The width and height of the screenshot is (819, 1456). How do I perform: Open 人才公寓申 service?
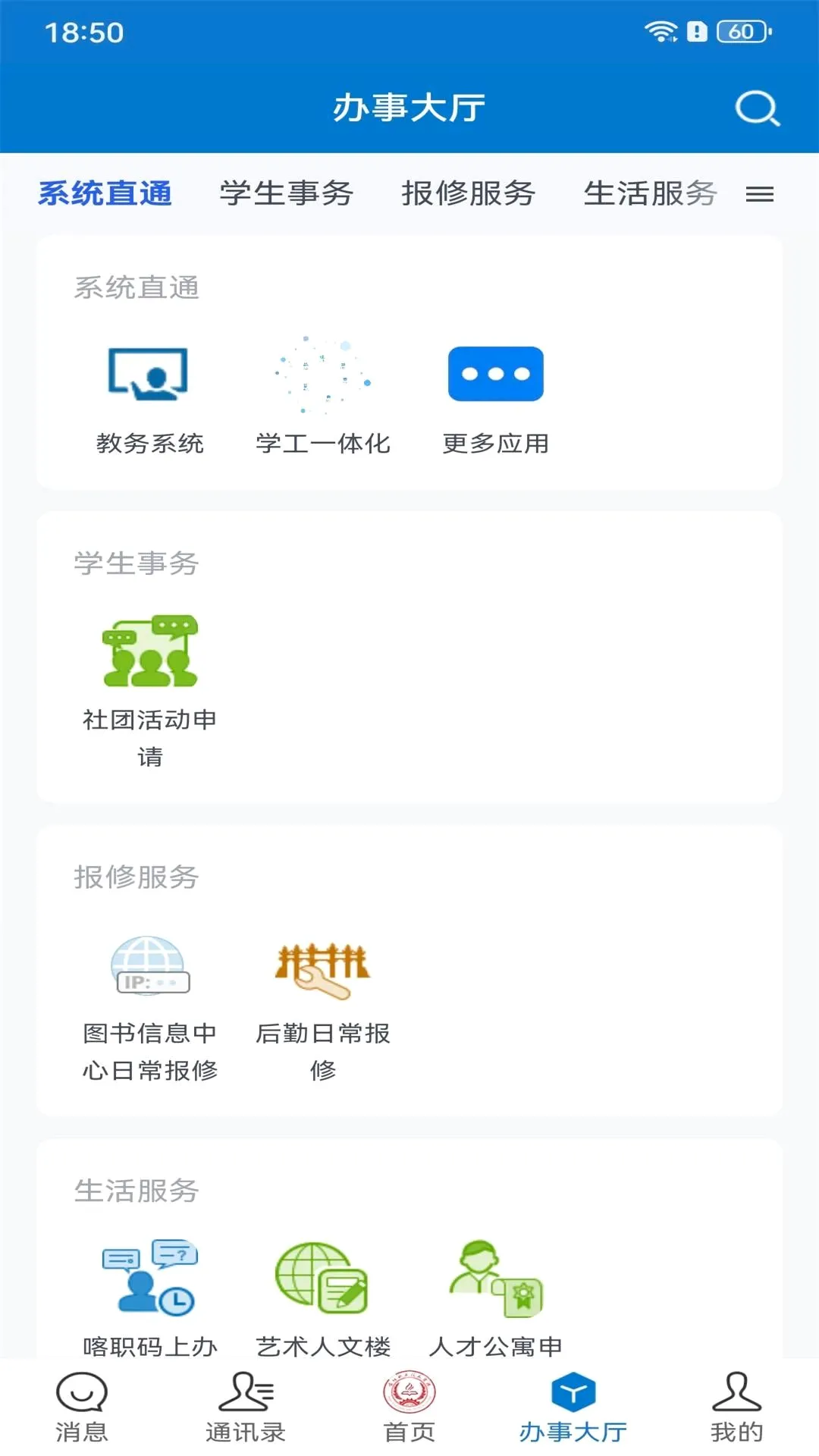(x=496, y=1298)
